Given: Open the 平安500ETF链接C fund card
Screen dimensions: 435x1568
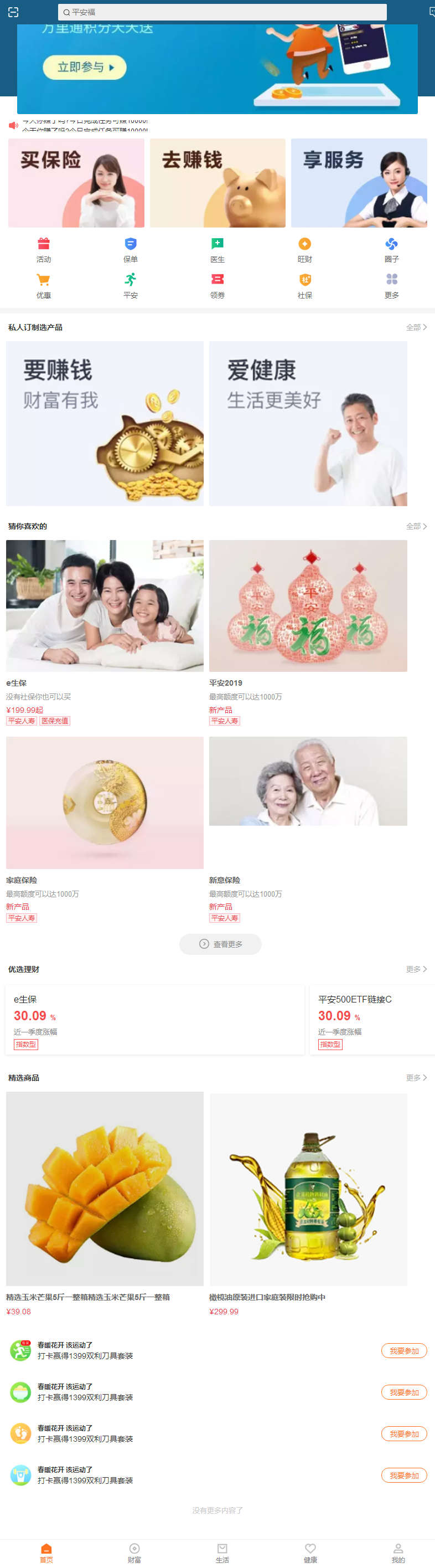Looking at the screenshot, I should point(371,1020).
